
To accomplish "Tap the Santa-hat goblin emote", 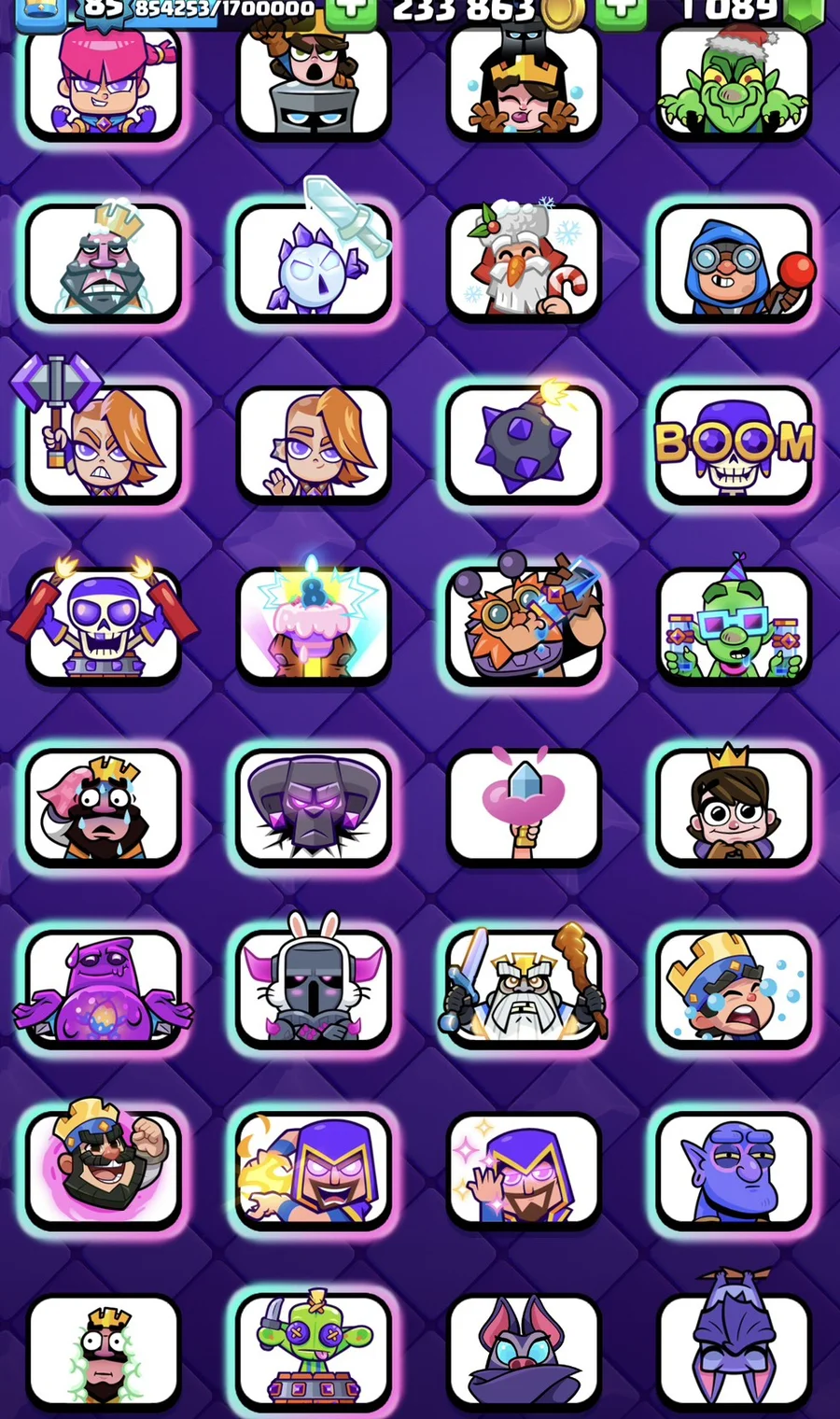I will (x=734, y=82).
